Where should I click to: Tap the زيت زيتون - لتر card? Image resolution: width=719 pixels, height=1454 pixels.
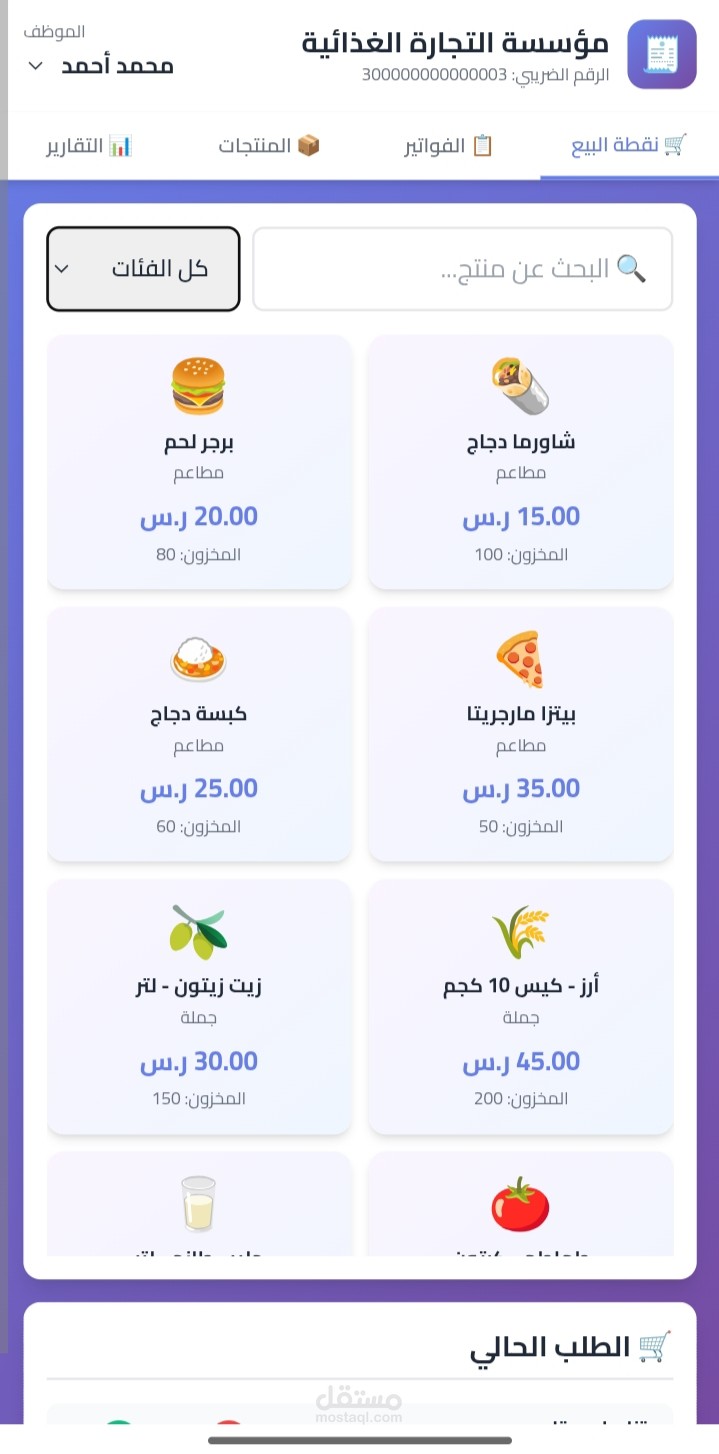coord(199,1006)
